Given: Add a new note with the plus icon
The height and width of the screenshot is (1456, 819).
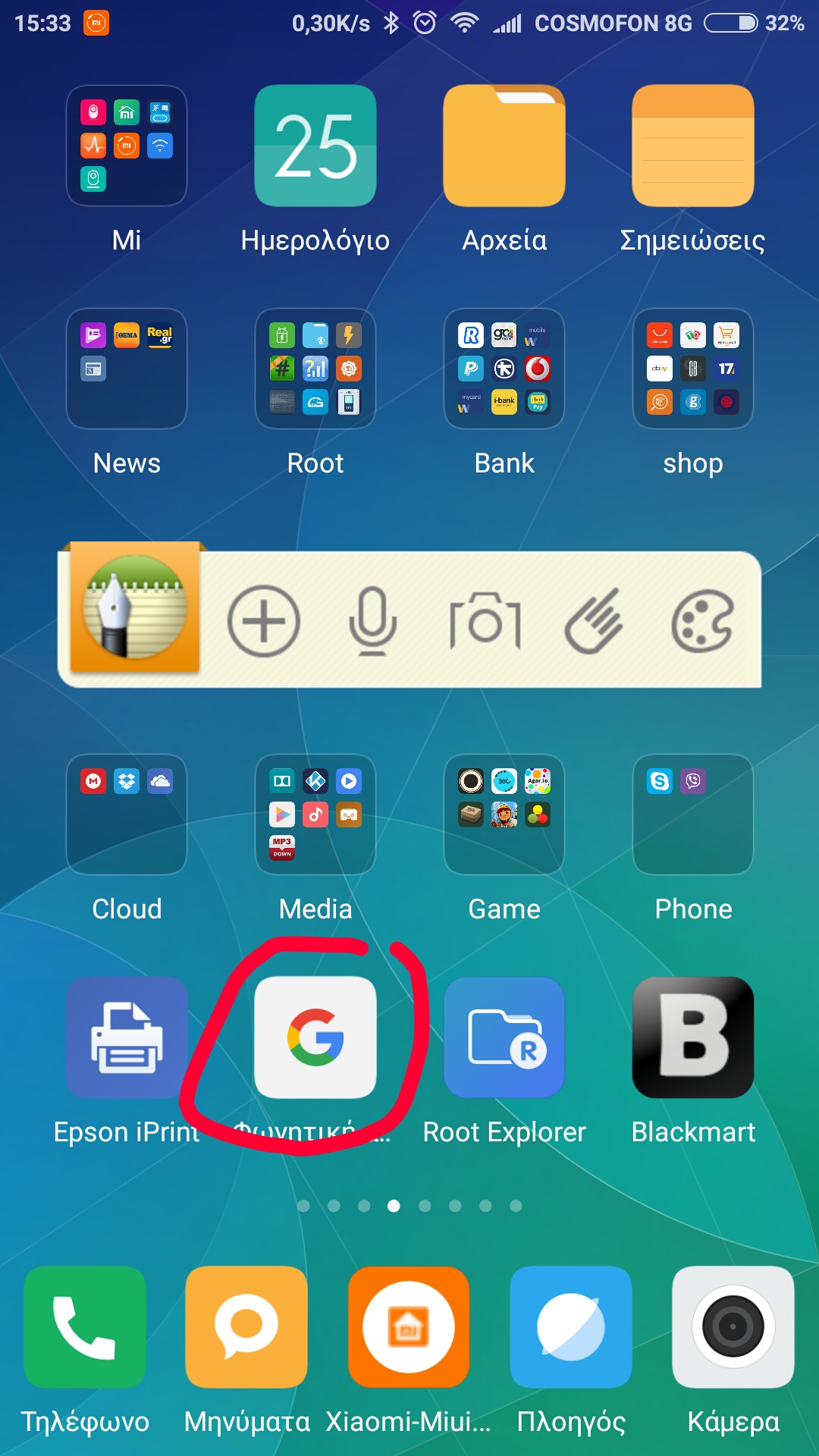Looking at the screenshot, I should click(x=264, y=621).
